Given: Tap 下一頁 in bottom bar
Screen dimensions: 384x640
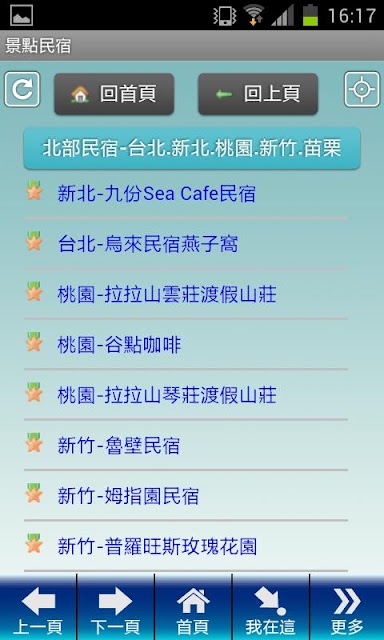Looking at the screenshot, I should pyautogui.click(x=115, y=607).
